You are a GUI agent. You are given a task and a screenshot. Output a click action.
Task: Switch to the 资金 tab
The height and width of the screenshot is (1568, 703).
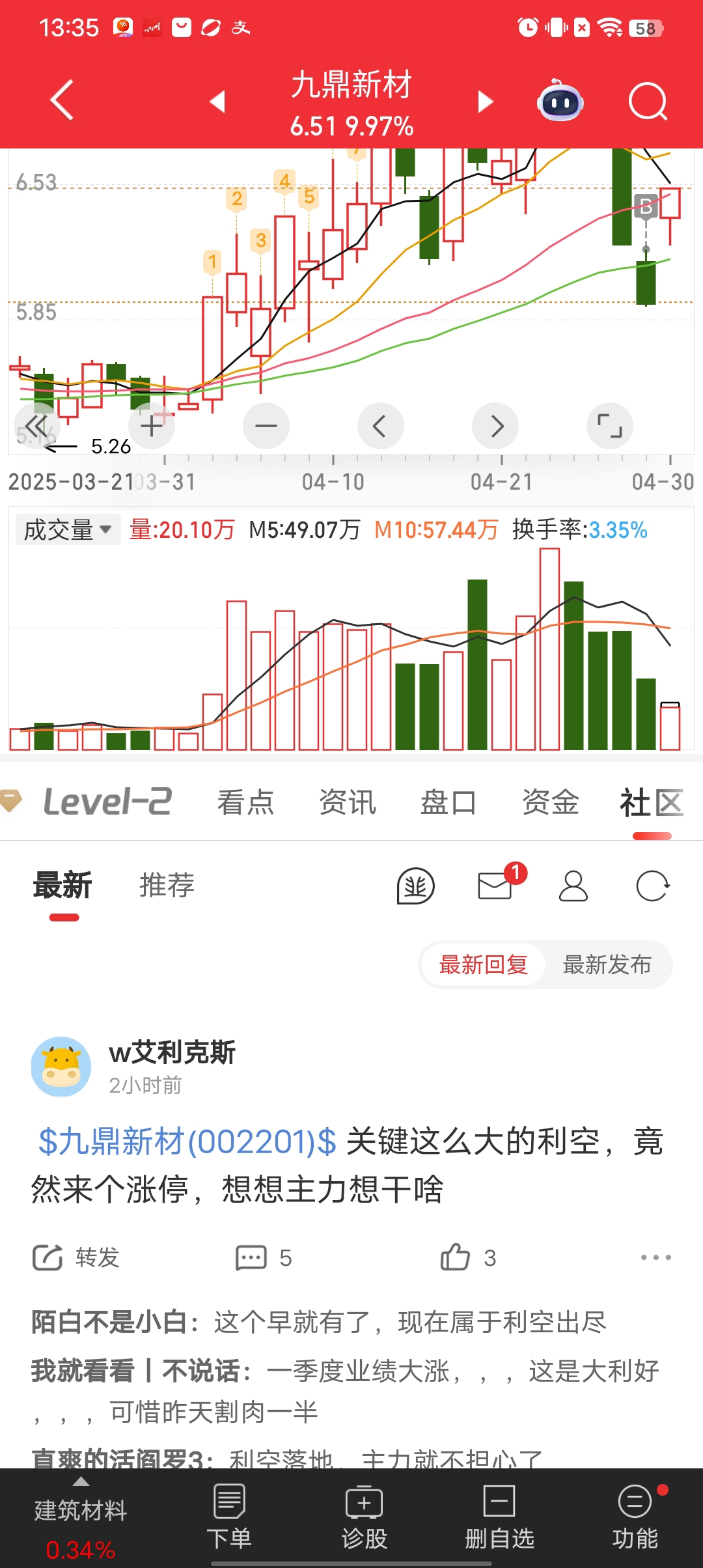coord(551,802)
